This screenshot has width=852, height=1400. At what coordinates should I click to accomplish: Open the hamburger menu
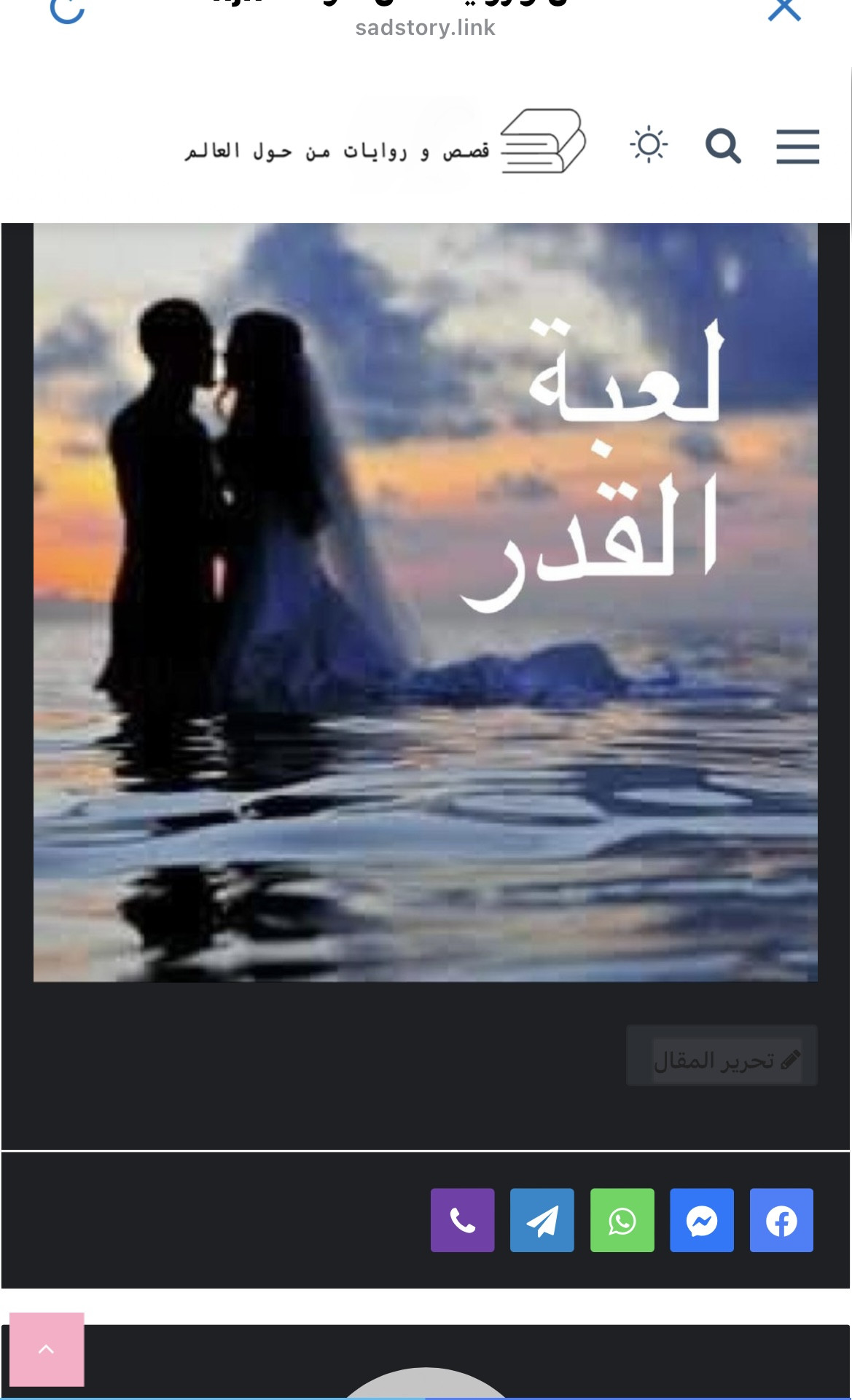797,146
